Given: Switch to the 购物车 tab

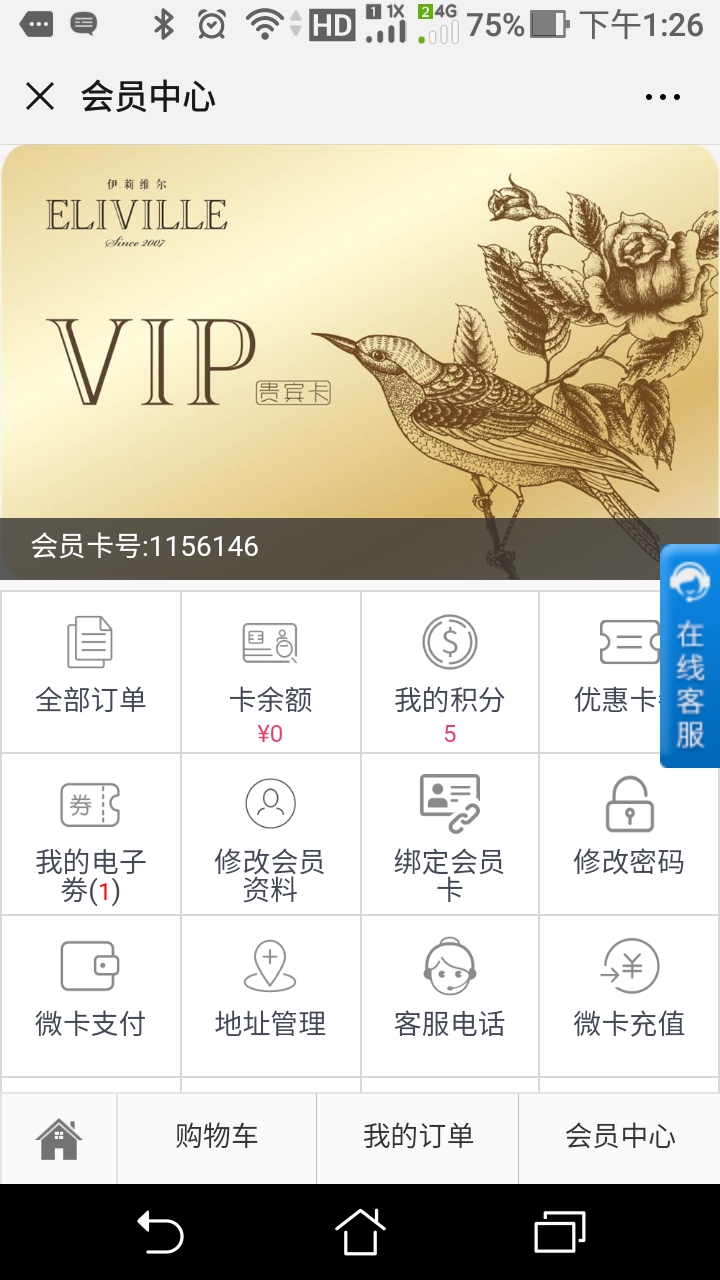Looking at the screenshot, I should [x=217, y=1138].
